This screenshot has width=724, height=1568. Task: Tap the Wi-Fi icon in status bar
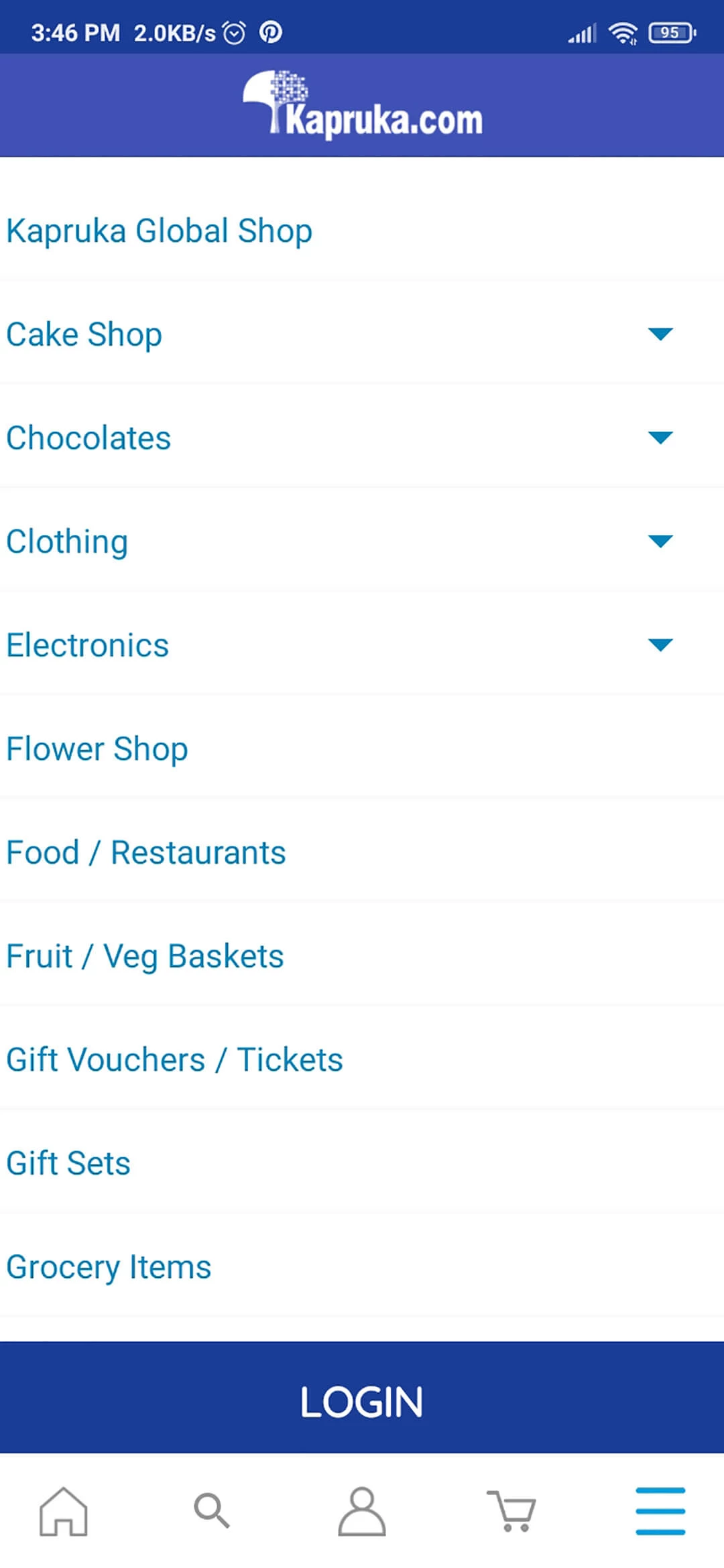[623, 30]
